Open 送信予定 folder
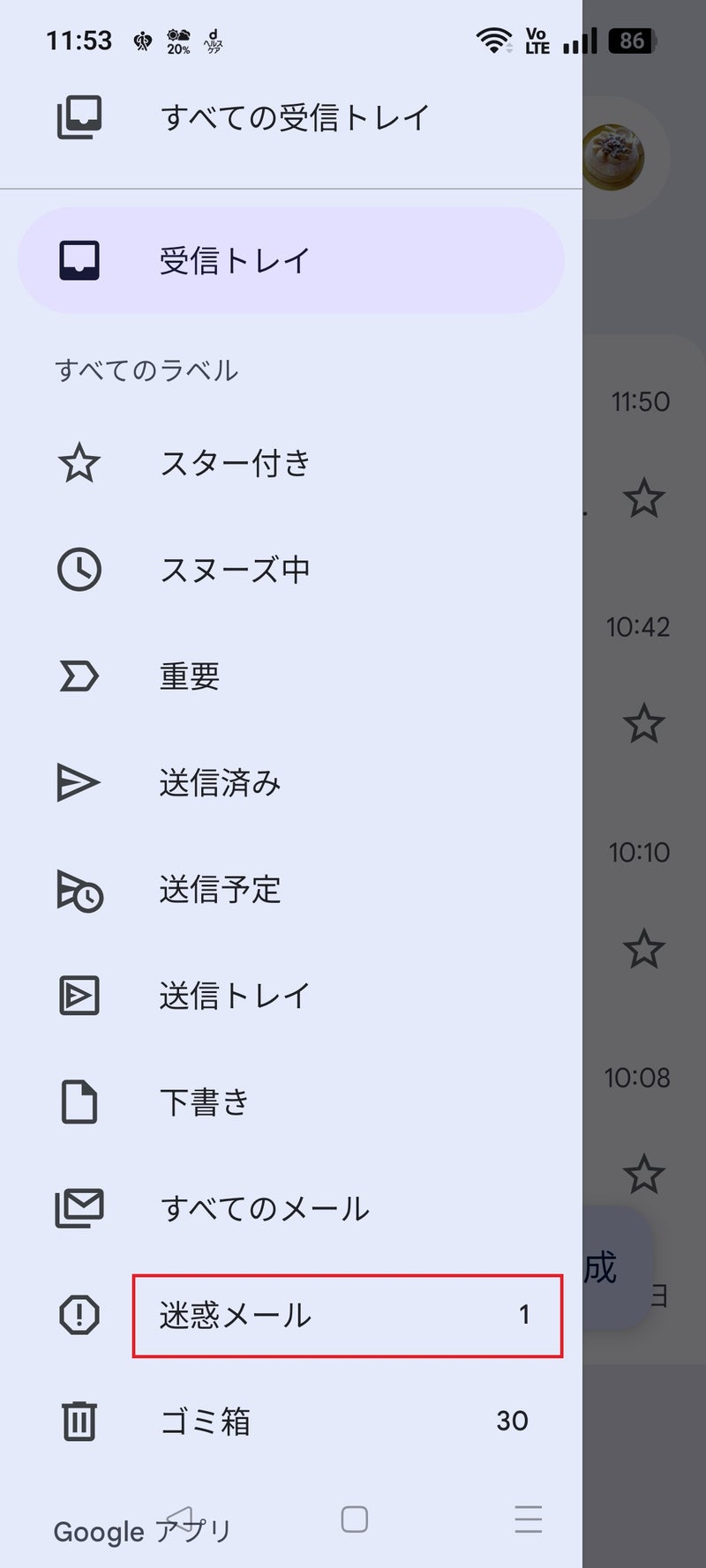 pyautogui.click(x=291, y=890)
